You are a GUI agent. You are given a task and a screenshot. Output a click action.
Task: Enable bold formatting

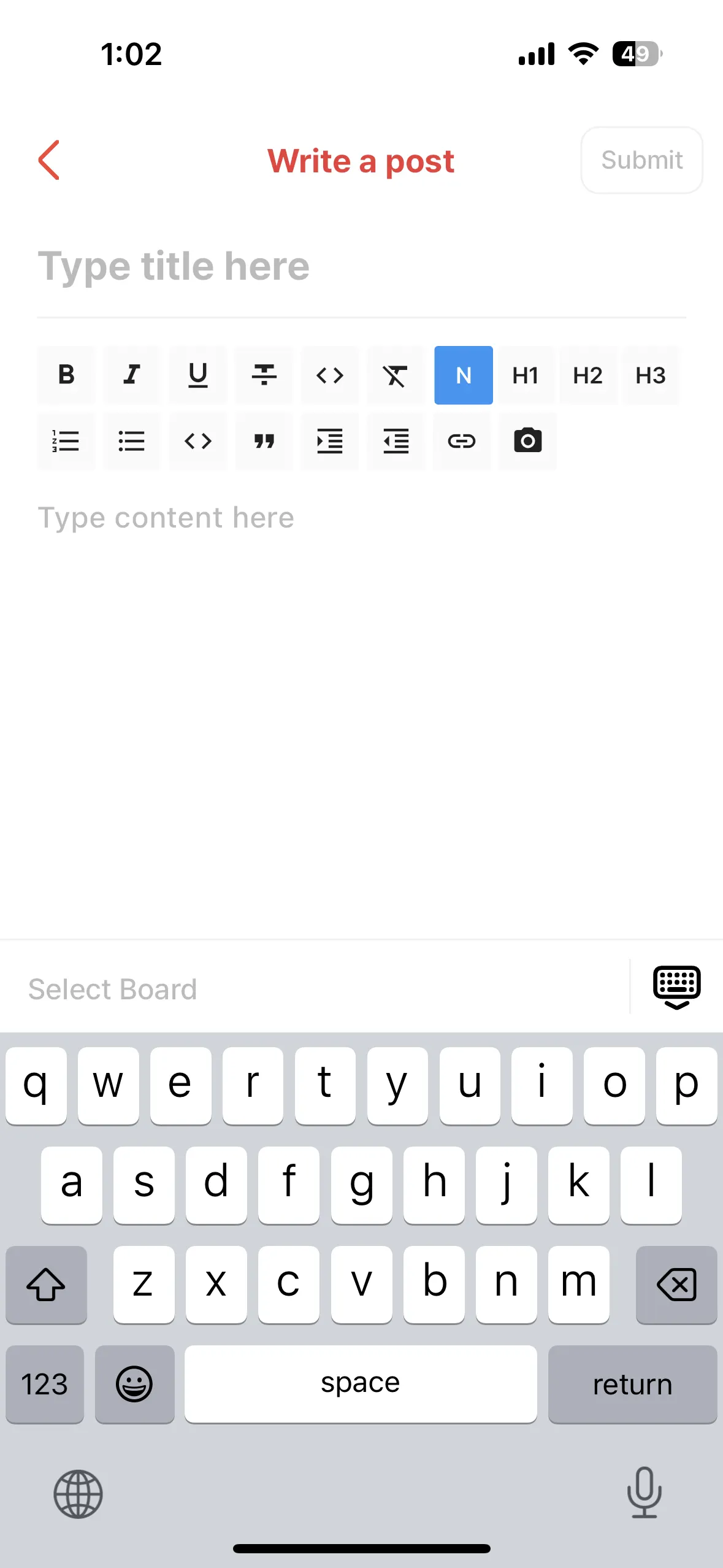pos(66,375)
